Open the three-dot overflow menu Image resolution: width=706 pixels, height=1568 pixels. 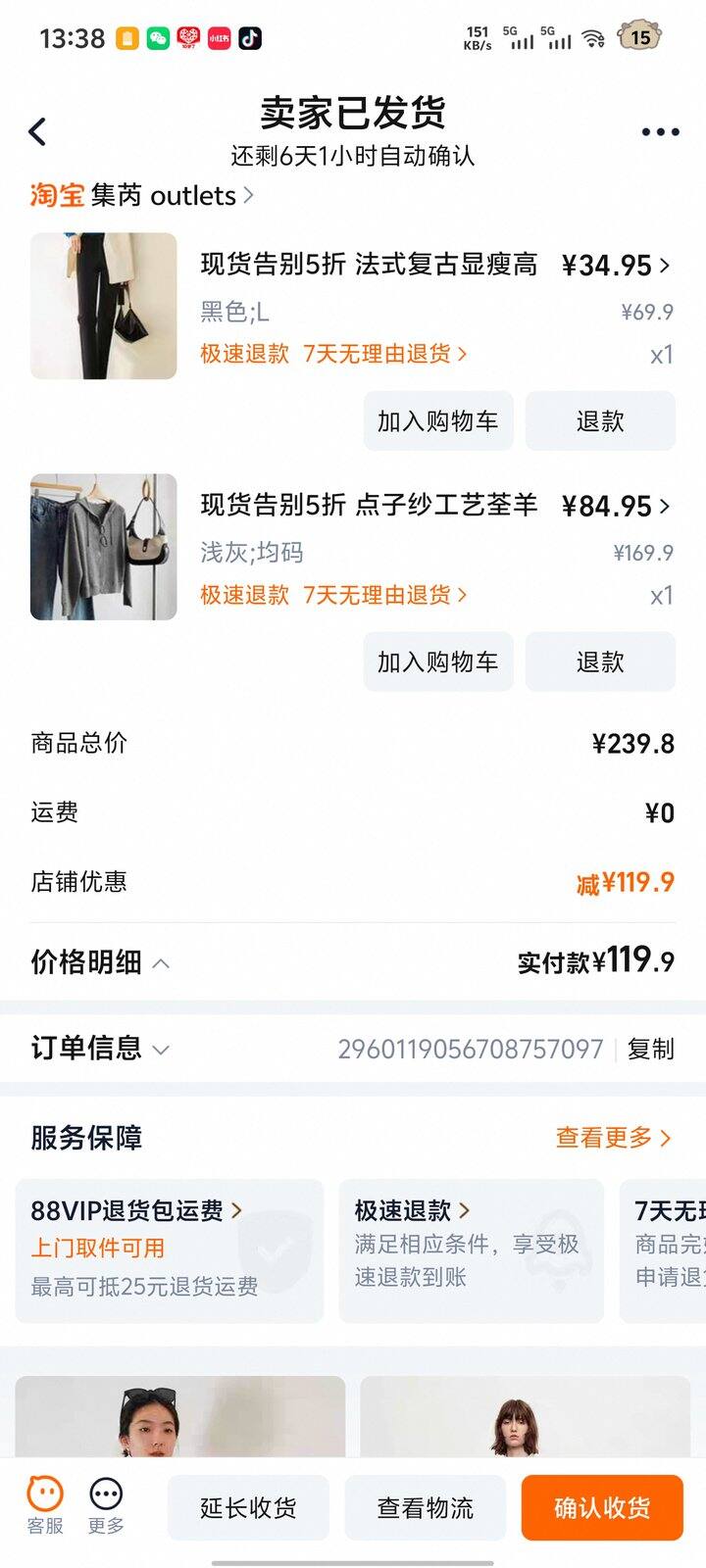coord(660,132)
